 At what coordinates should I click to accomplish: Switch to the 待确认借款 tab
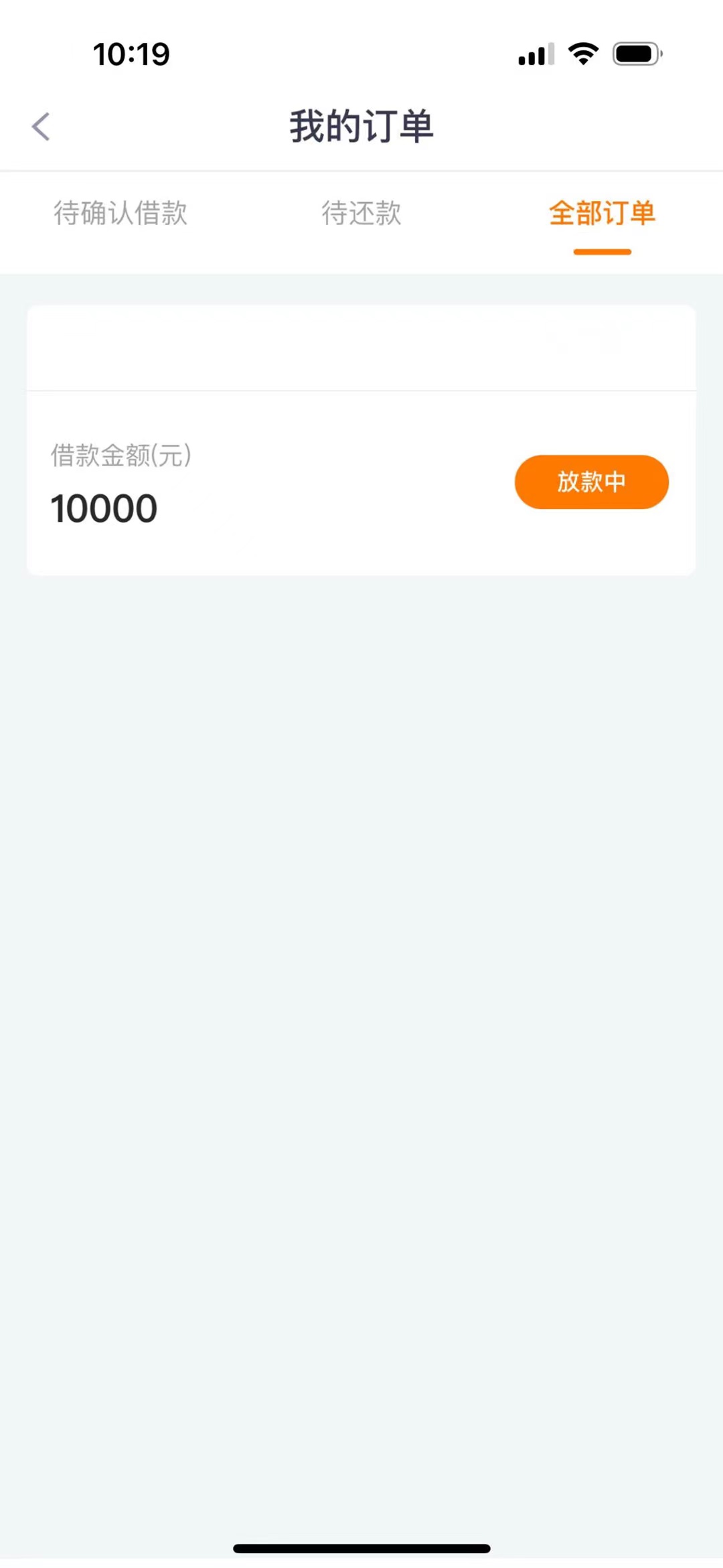[120, 213]
